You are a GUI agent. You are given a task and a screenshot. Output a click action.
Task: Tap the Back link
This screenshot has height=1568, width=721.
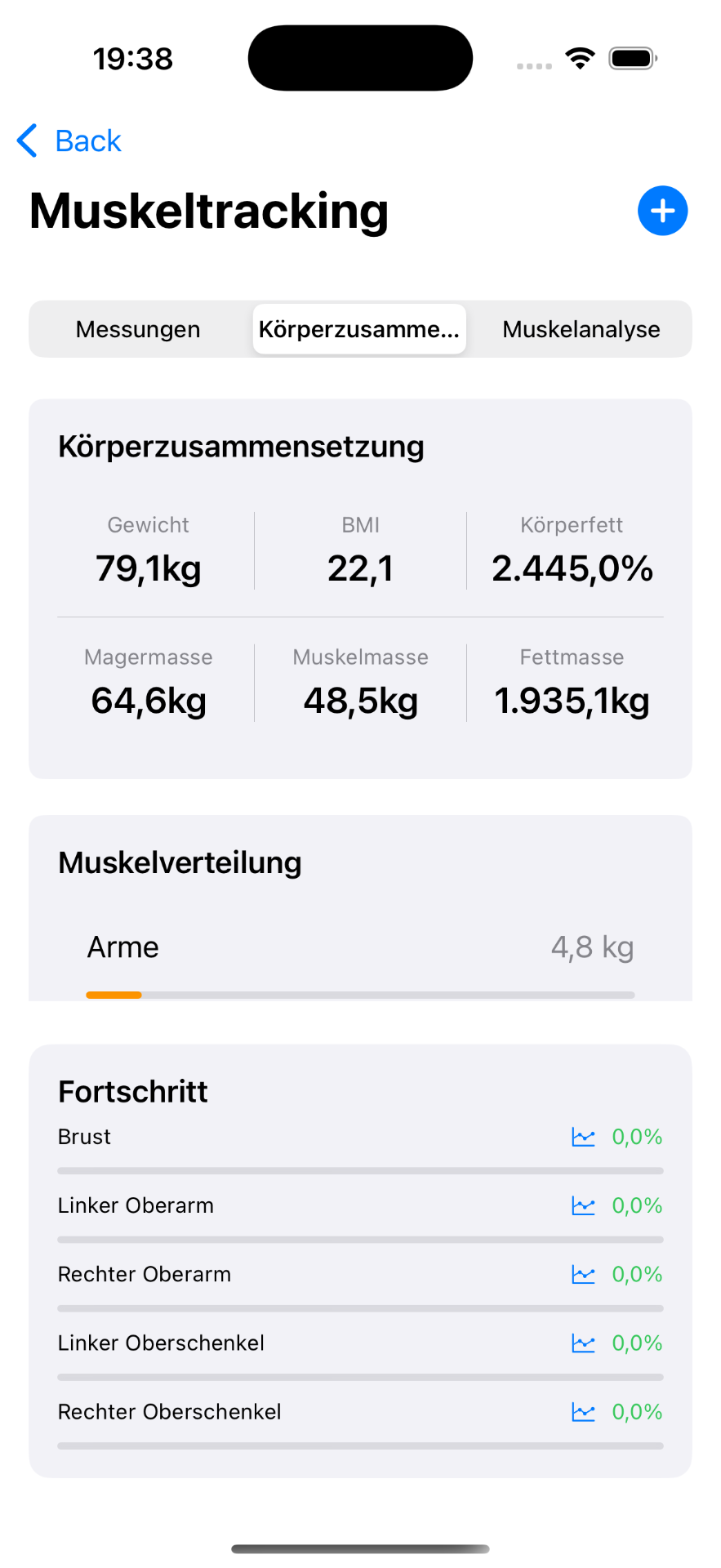point(87,140)
